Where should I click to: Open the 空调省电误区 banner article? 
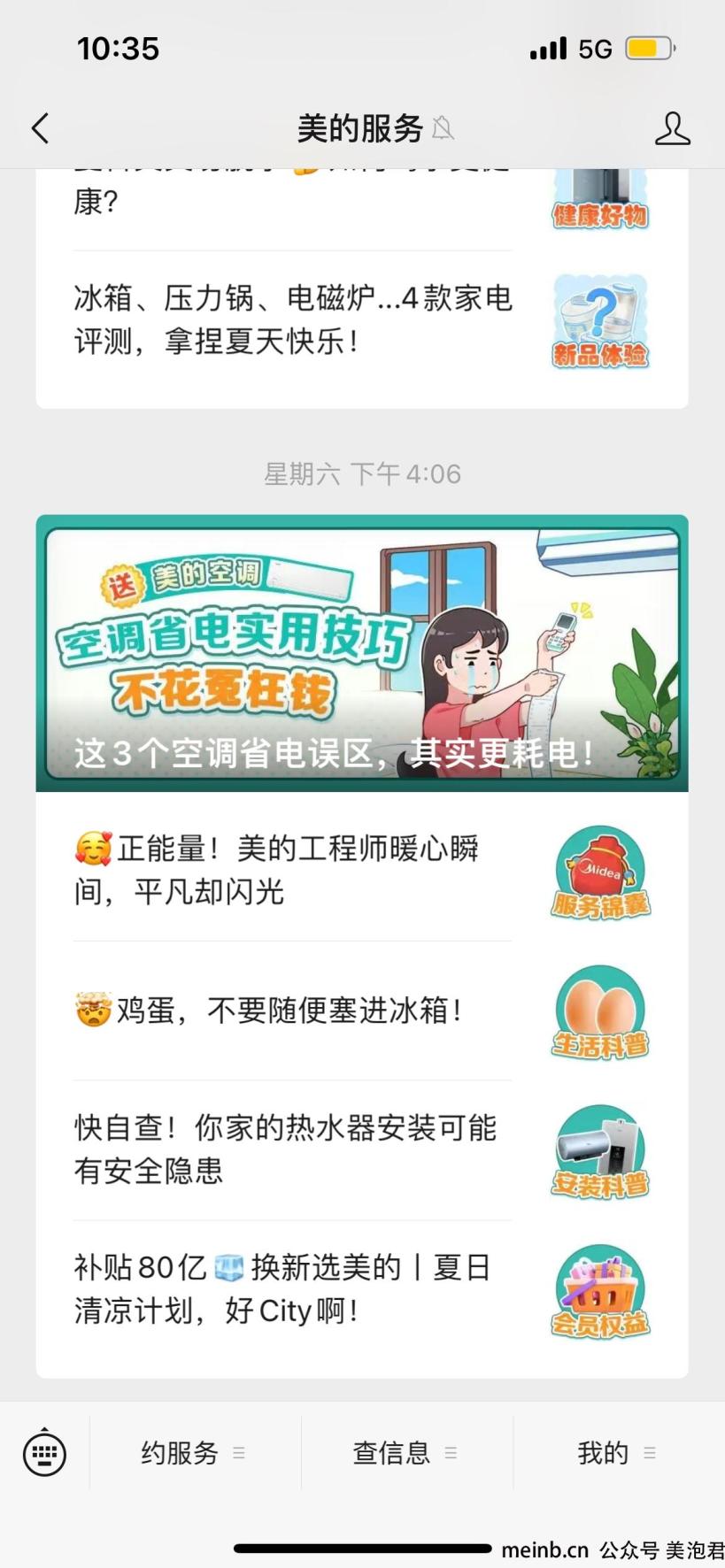tap(362, 653)
